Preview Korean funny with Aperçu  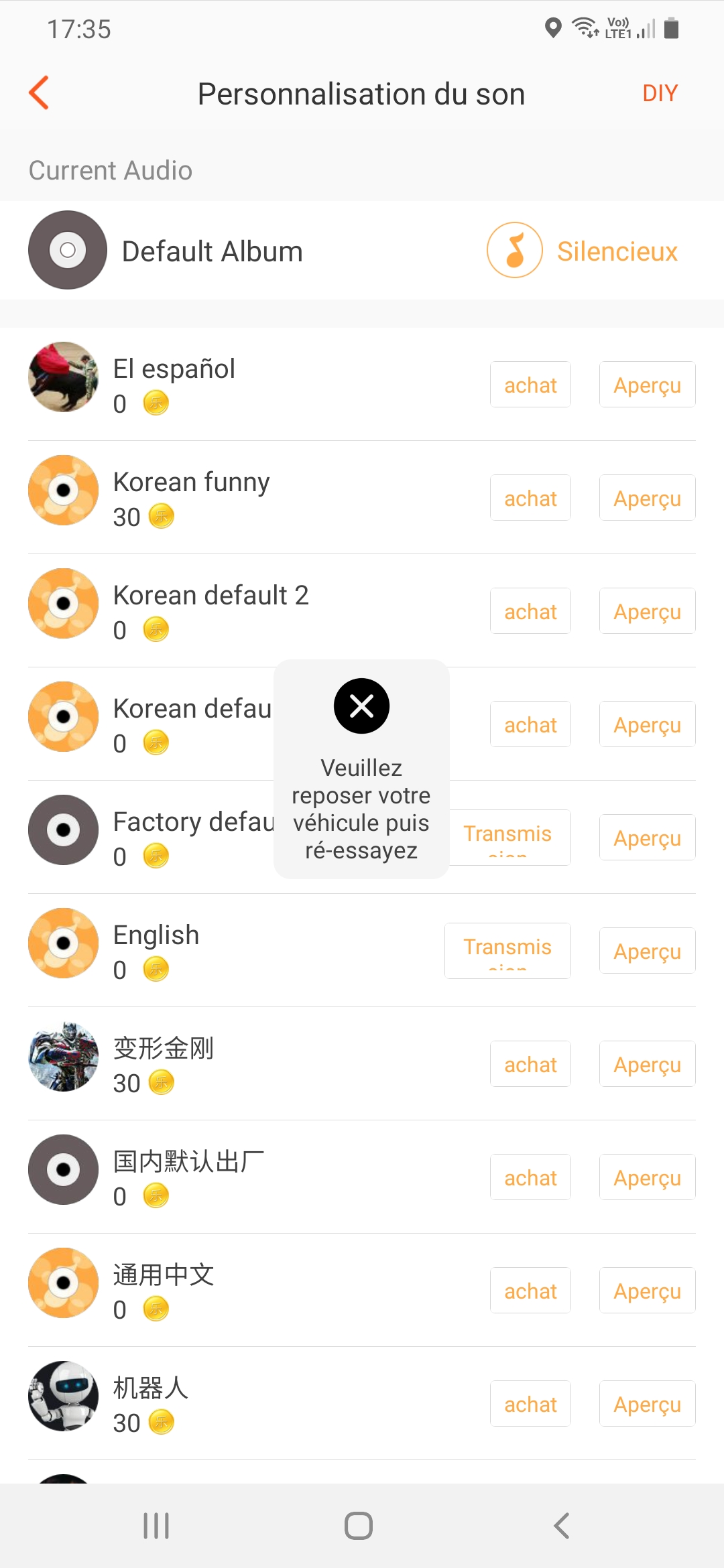[x=647, y=498]
